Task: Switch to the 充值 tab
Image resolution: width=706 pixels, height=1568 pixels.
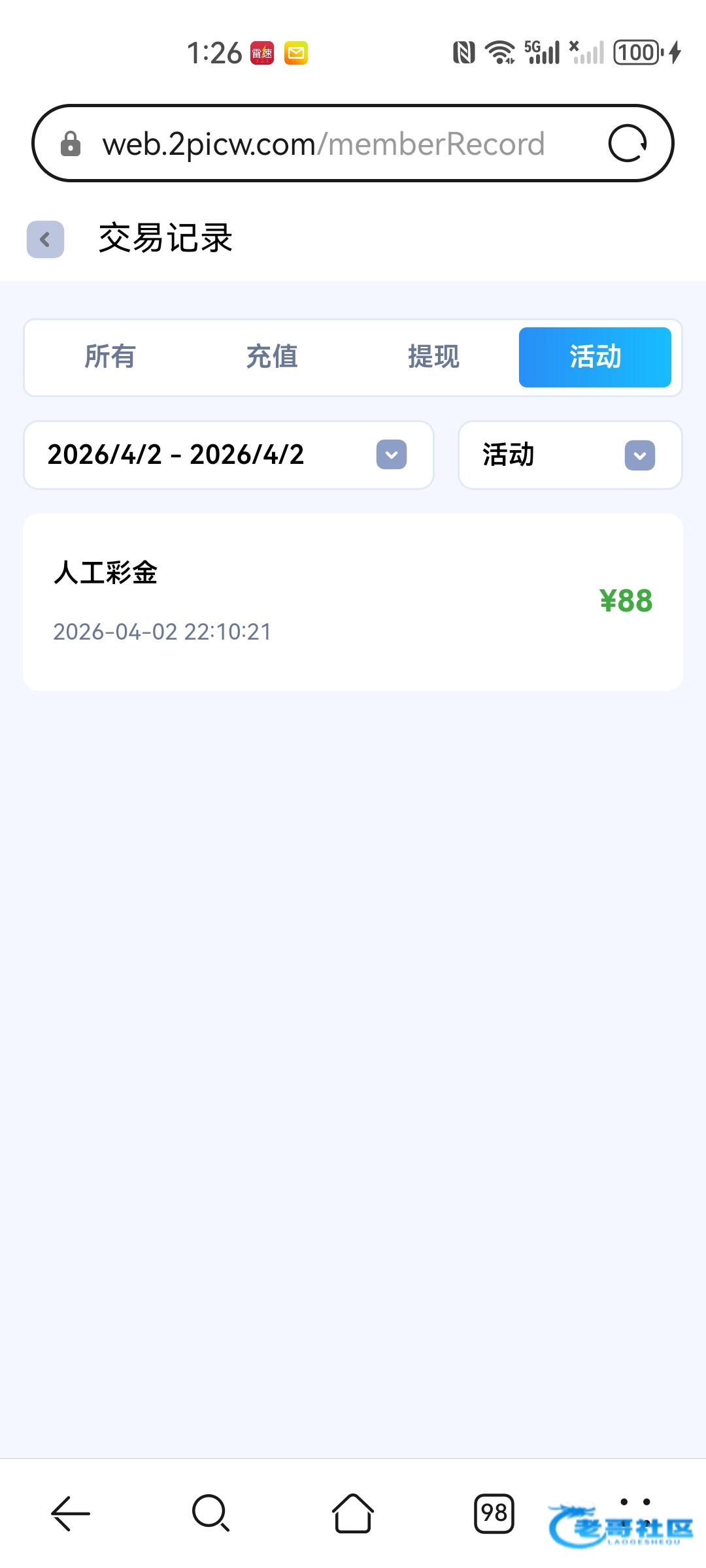Action: 272,357
